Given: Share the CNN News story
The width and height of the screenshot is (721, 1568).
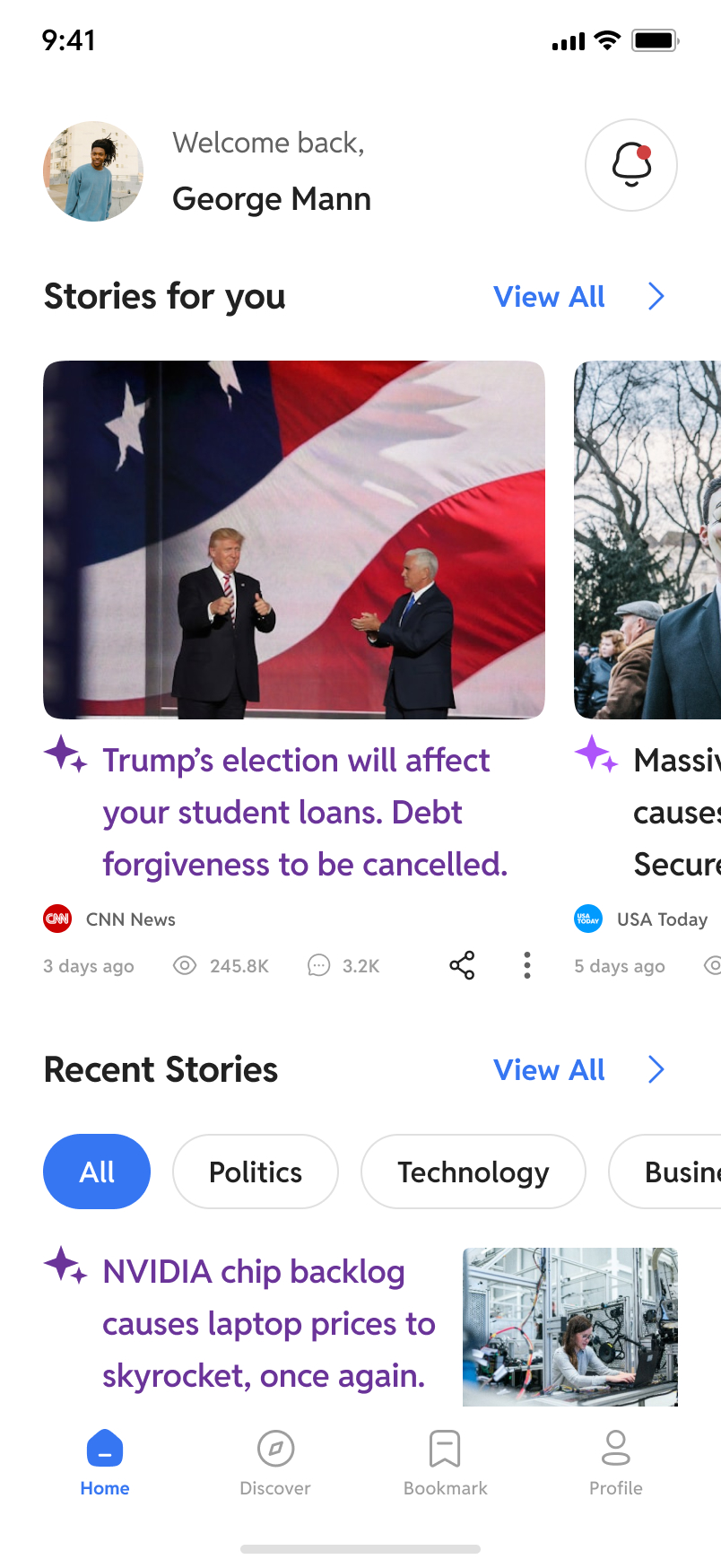Looking at the screenshot, I should point(462,965).
